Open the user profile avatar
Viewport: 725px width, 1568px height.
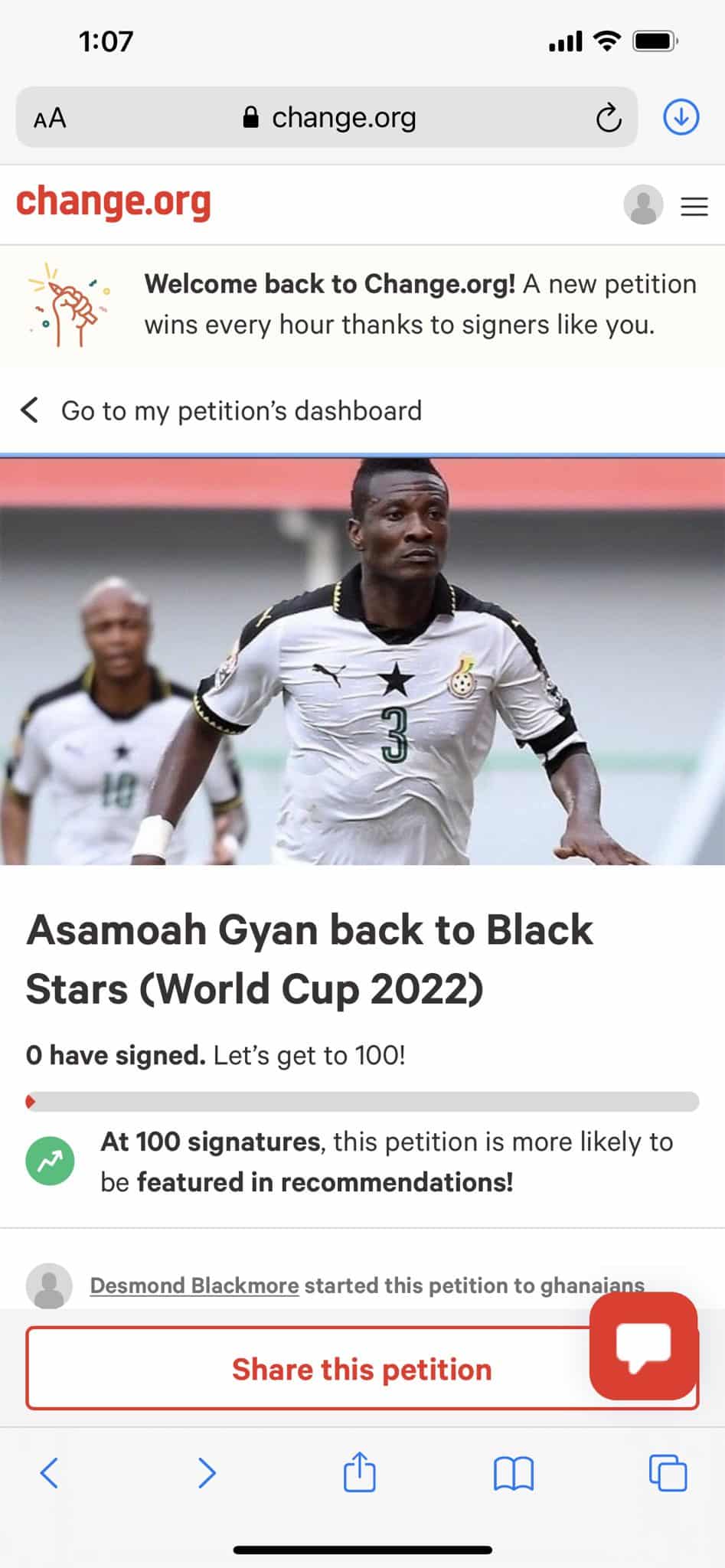643,204
